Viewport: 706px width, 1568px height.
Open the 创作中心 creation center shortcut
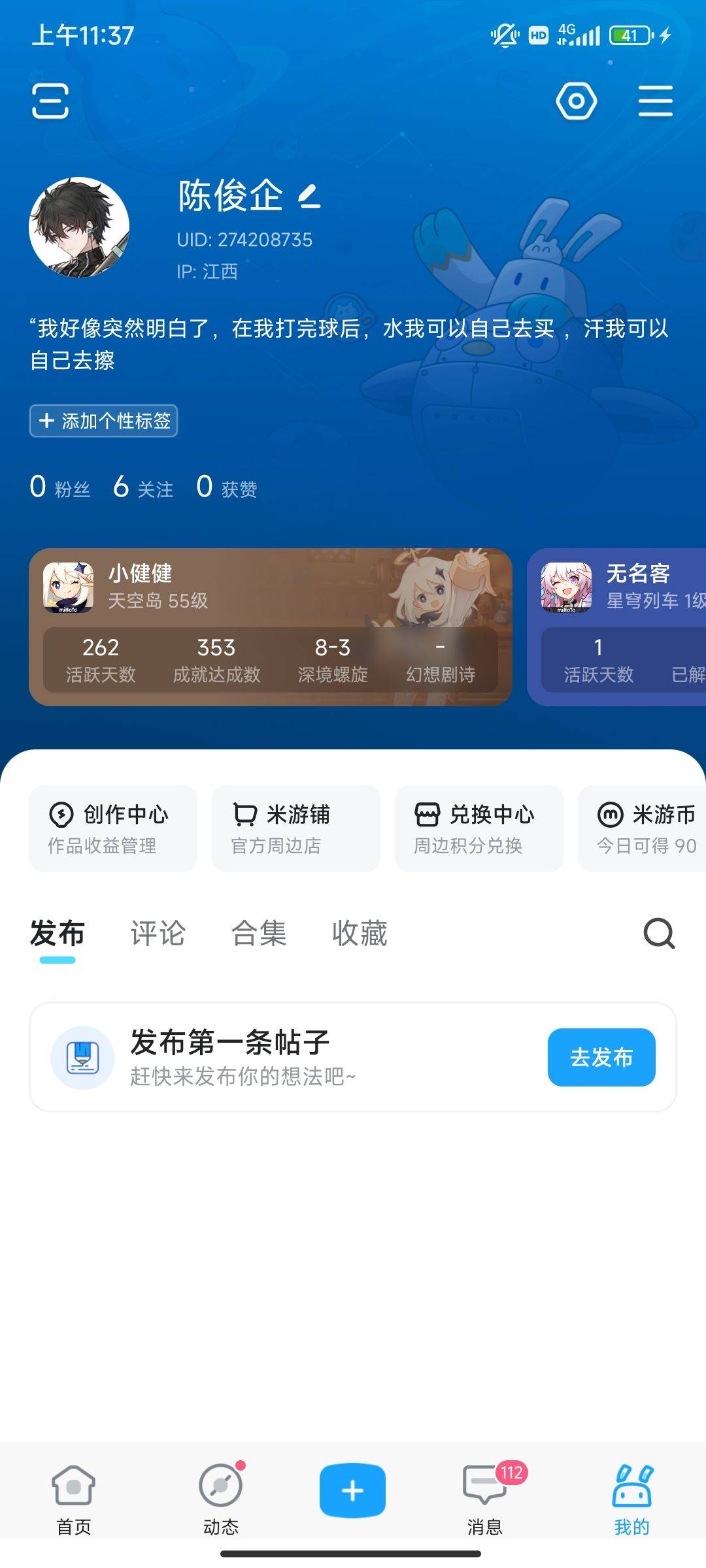[112, 828]
